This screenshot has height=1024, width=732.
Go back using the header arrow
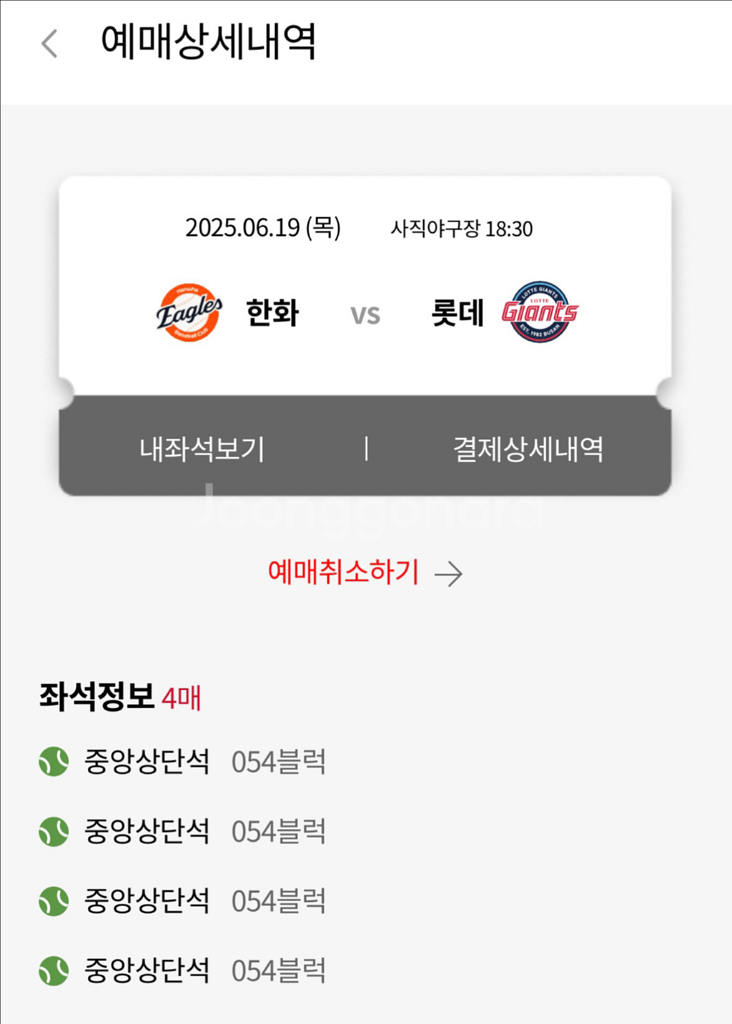click(x=50, y=44)
